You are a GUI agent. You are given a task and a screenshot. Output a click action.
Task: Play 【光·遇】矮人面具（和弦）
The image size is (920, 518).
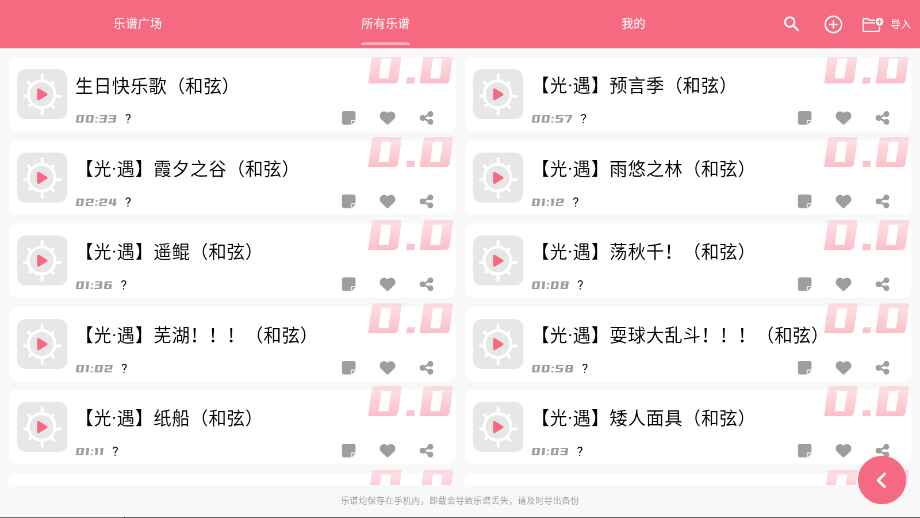point(498,426)
